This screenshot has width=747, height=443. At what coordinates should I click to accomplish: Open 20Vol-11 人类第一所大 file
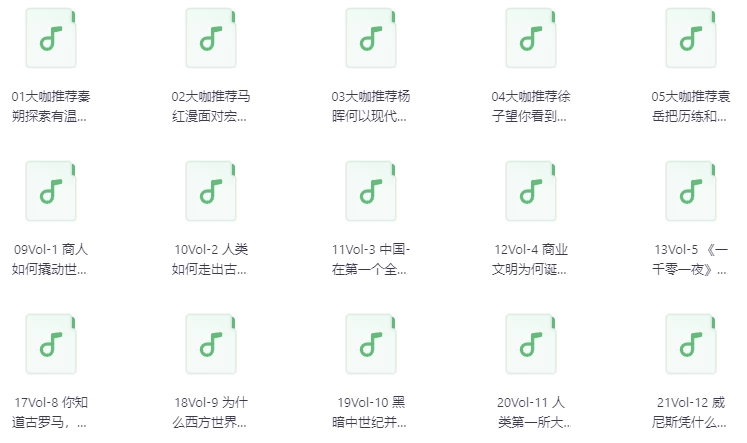click(x=530, y=343)
